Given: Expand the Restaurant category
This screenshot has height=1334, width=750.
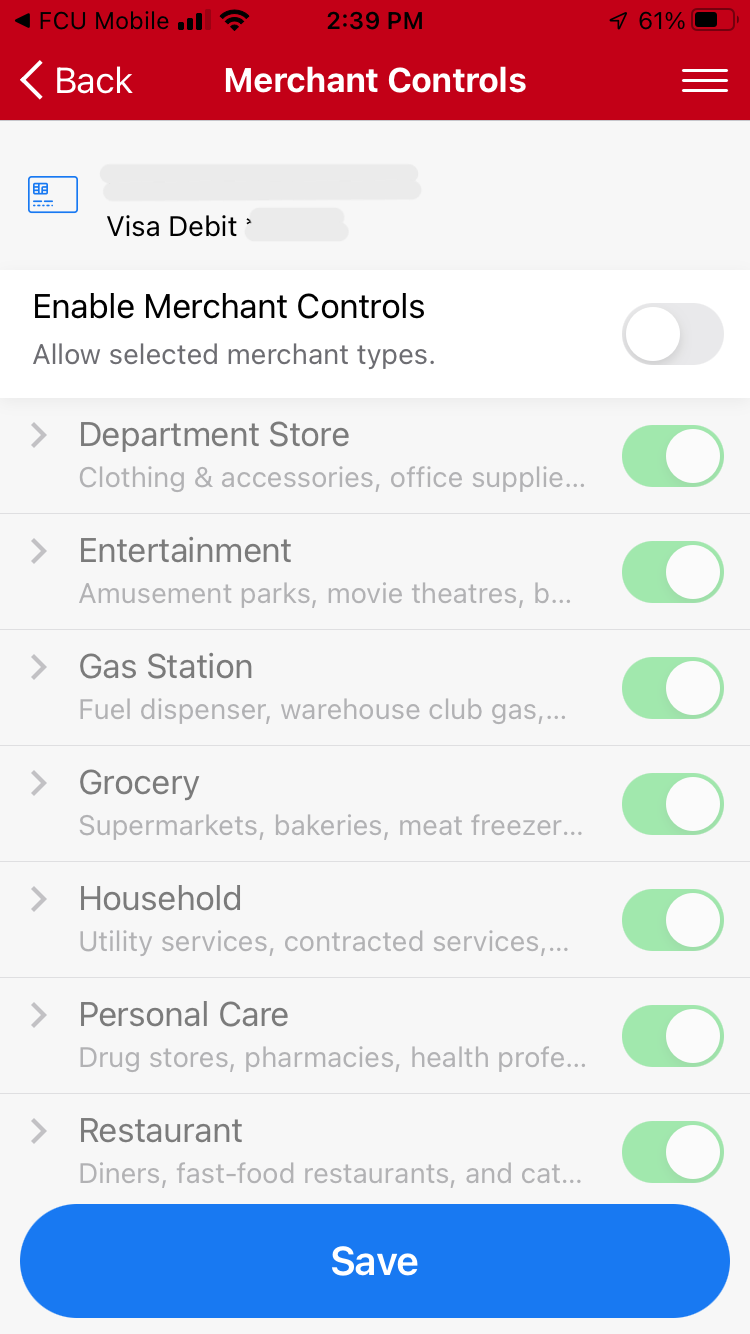Looking at the screenshot, I should pyautogui.click(x=39, y=1131).
